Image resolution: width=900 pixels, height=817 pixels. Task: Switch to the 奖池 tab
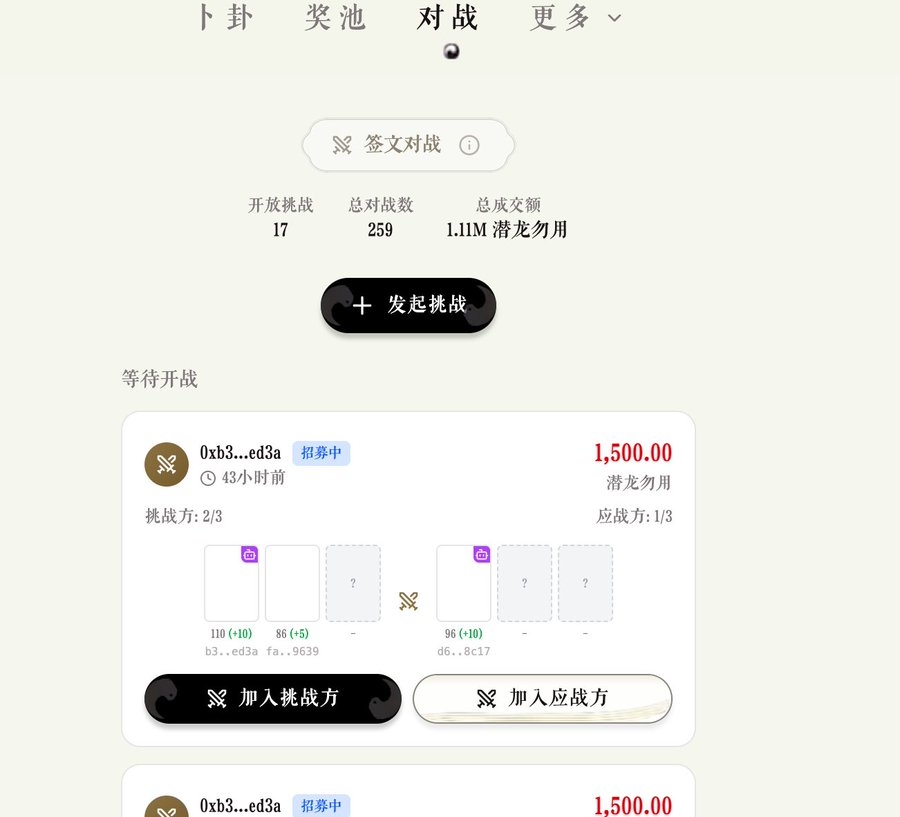click(x=335, y=17)
